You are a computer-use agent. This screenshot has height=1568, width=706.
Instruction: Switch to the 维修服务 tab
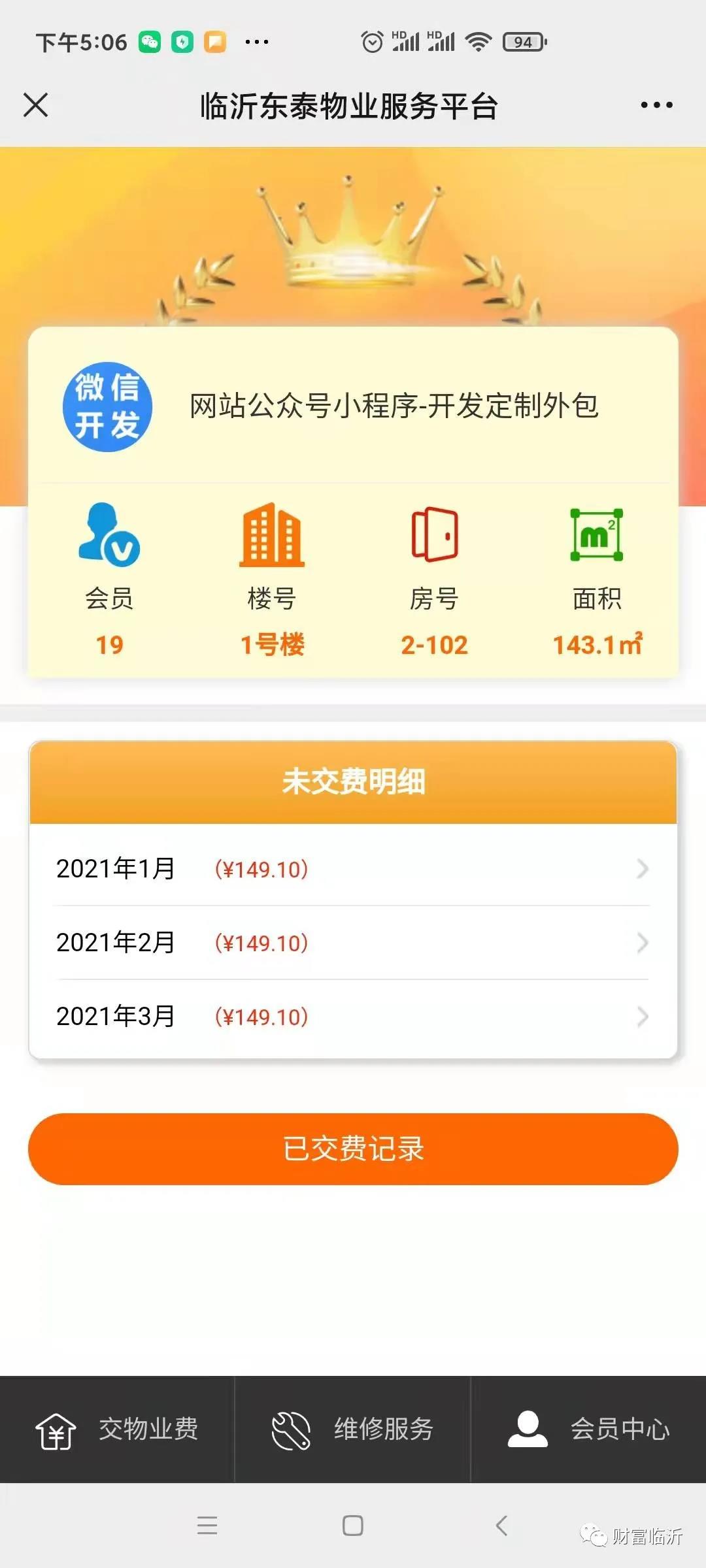click(x=353, y=1429)
